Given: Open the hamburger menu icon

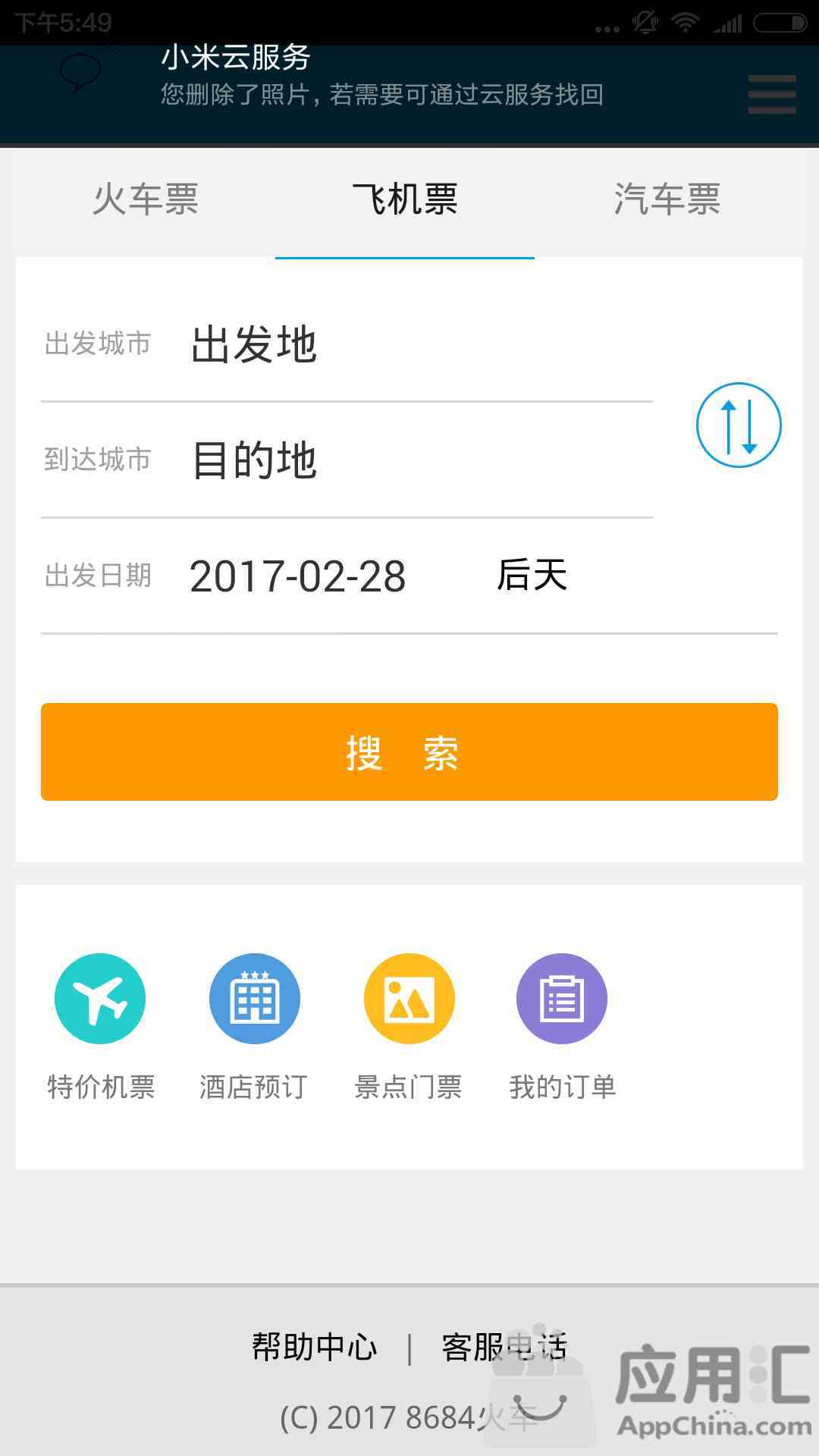Looking at the screenshot, I should tap(772, 95).
